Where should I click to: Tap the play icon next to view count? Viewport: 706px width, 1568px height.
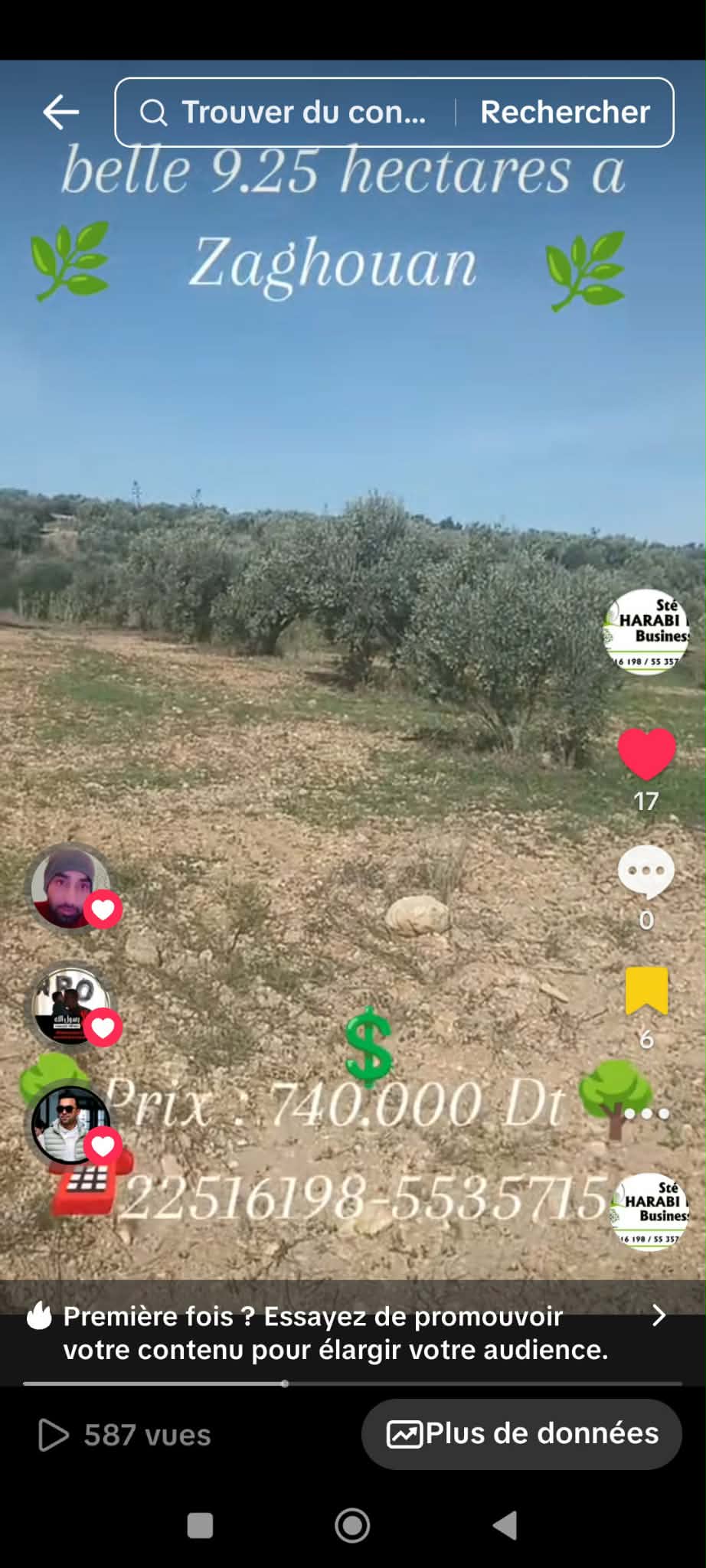coord(54,1435)
